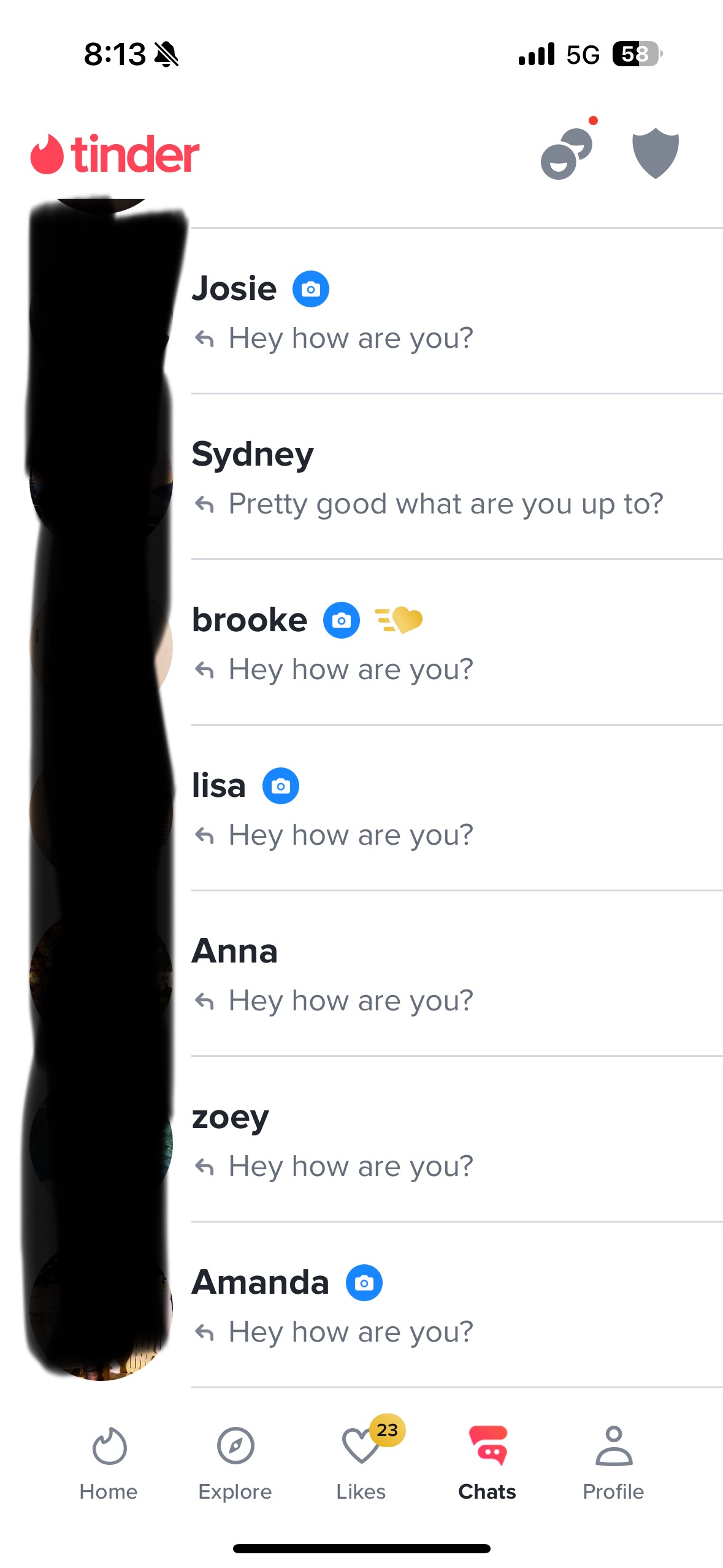Open the chat with Josie
723x1568 pixels.
click(x=429, y=313)
